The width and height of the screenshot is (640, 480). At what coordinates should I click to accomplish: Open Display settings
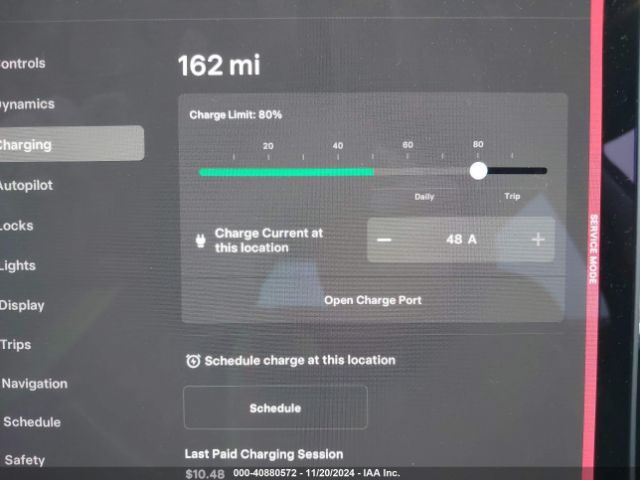(x=24, y=306)
